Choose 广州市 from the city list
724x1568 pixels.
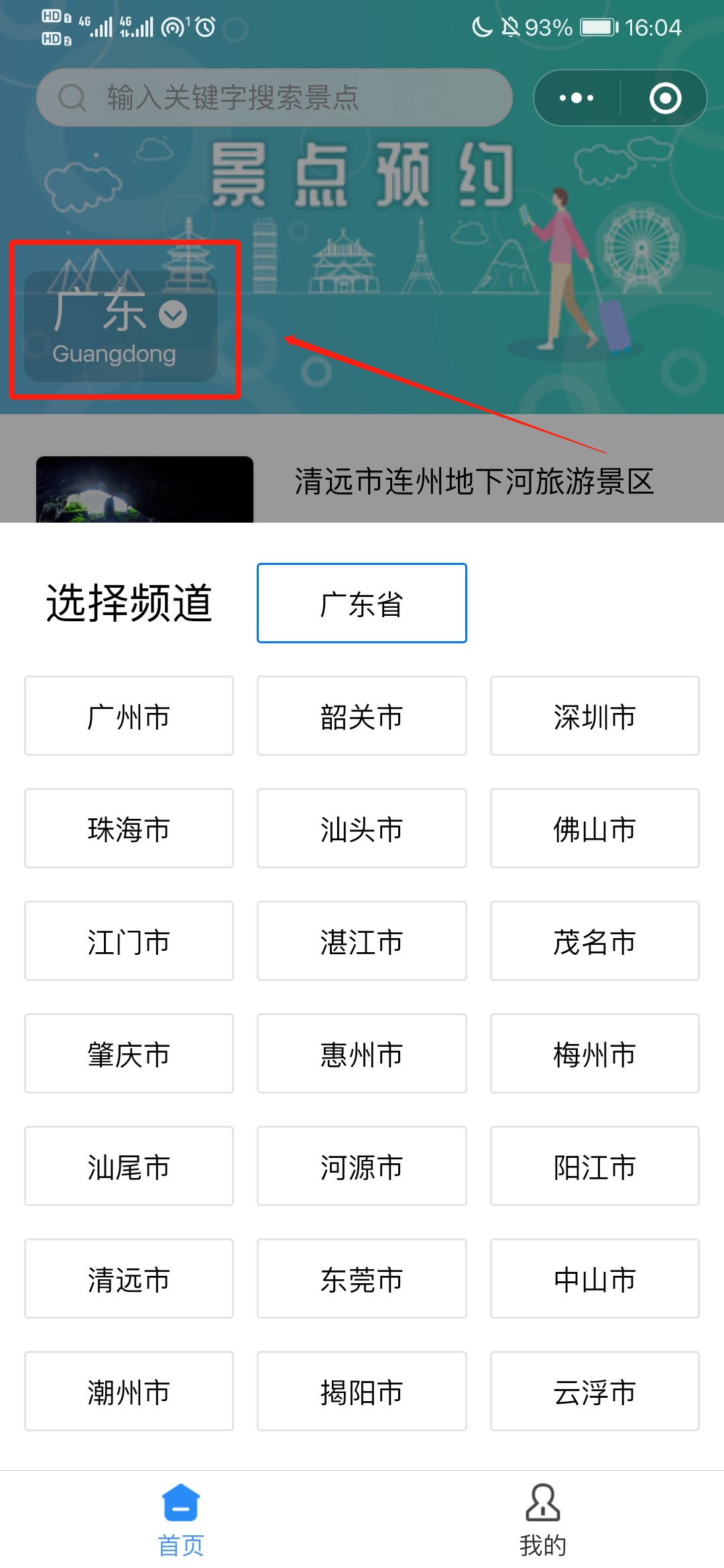(129, 716)
